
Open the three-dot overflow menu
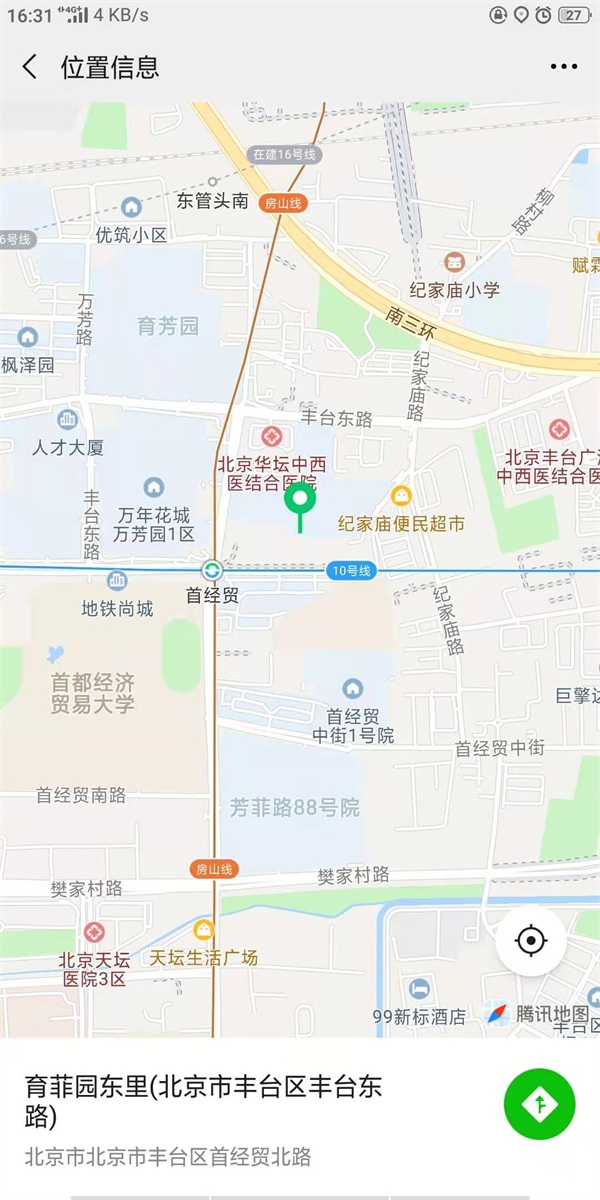pyautogui.click(x=563, y=67)
